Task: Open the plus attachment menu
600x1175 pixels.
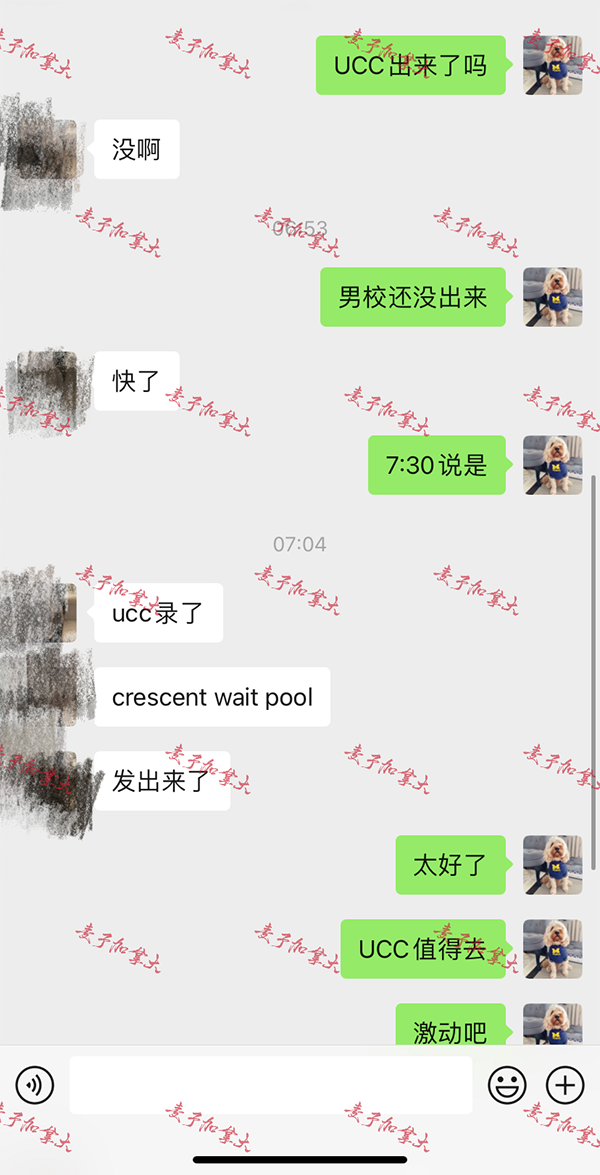Action: [565, 1085]
